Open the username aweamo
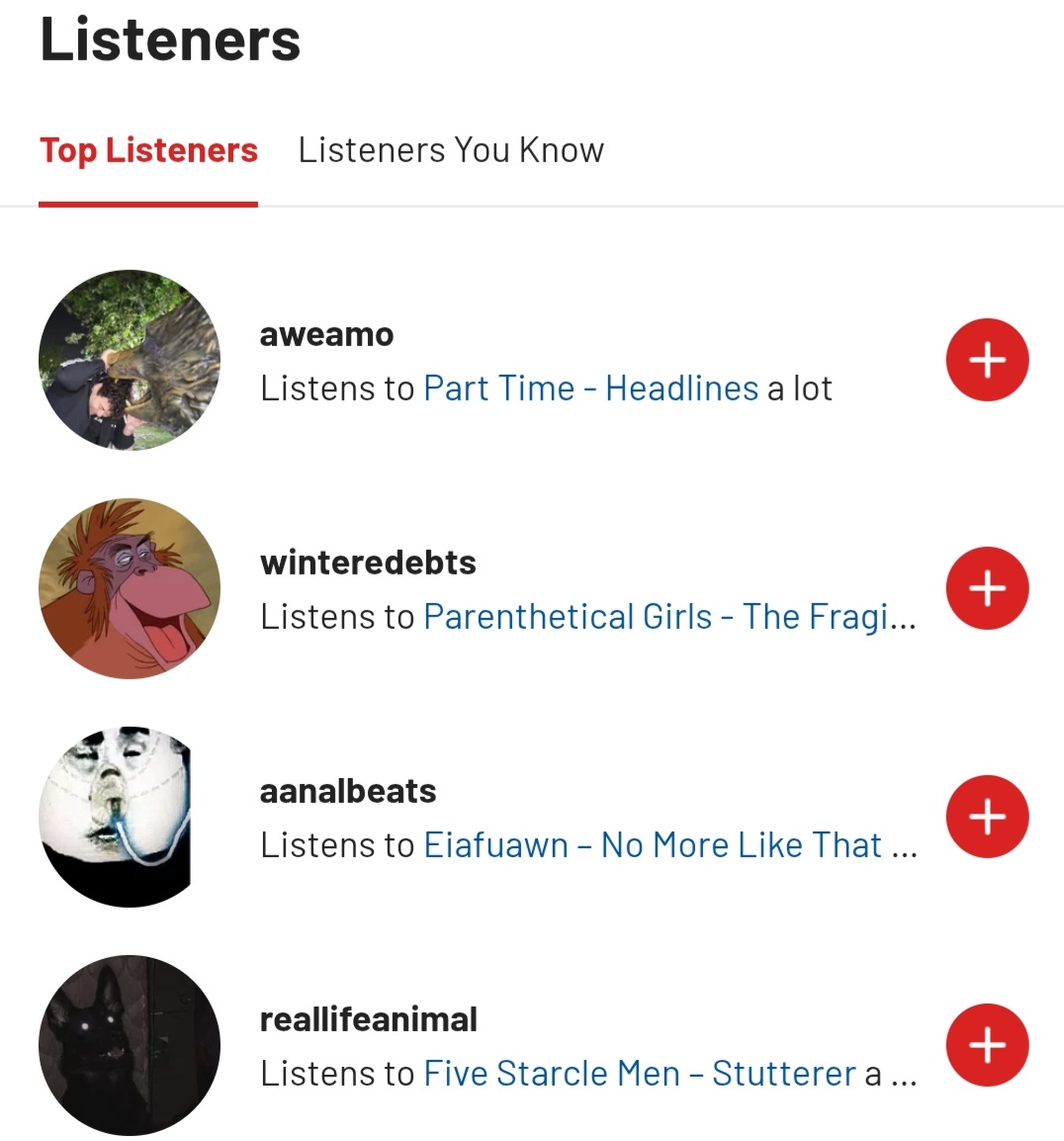The width and height of the screenshot is (1064, 1141). click(326, 335)
